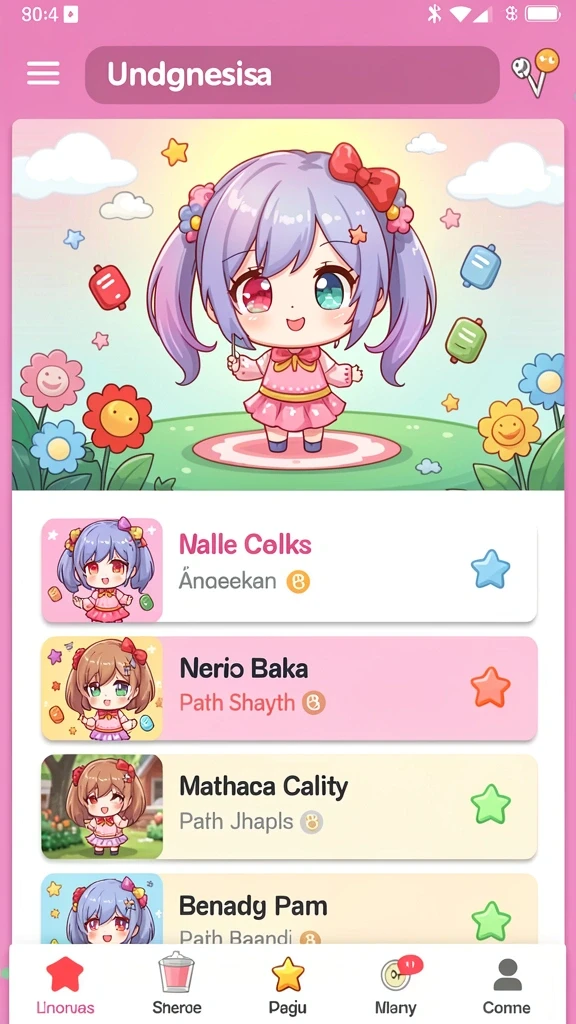This screenshot has width=576, height=1024.
Task: Select the Mlany tab
Action: pyautogui.click(x=398, y=985)
